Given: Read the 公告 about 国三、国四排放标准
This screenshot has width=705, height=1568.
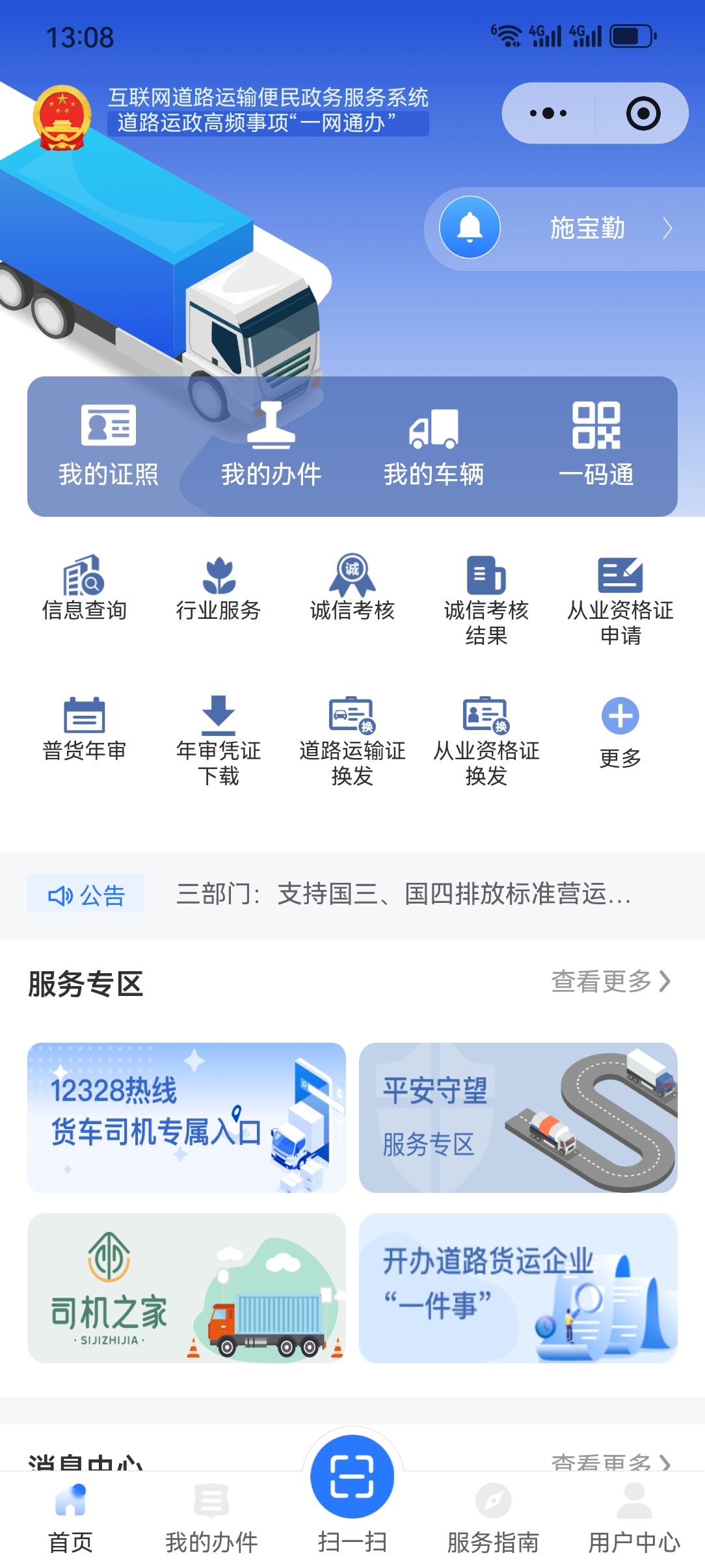Looking at the screenshot, I should pyautogui.click(x=403, y=895).
